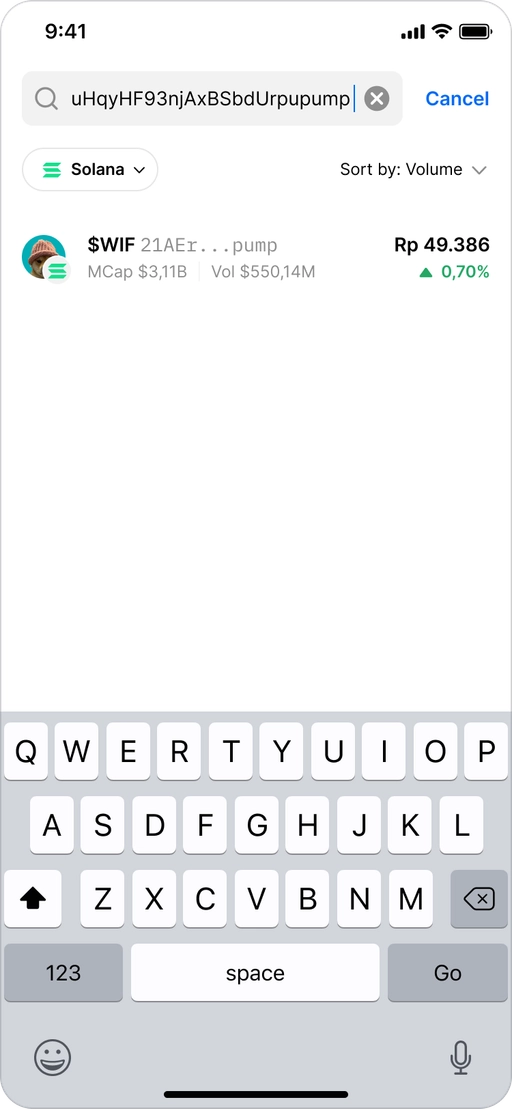Cancel the search
512x1109 pixels.
click(457, 98)
